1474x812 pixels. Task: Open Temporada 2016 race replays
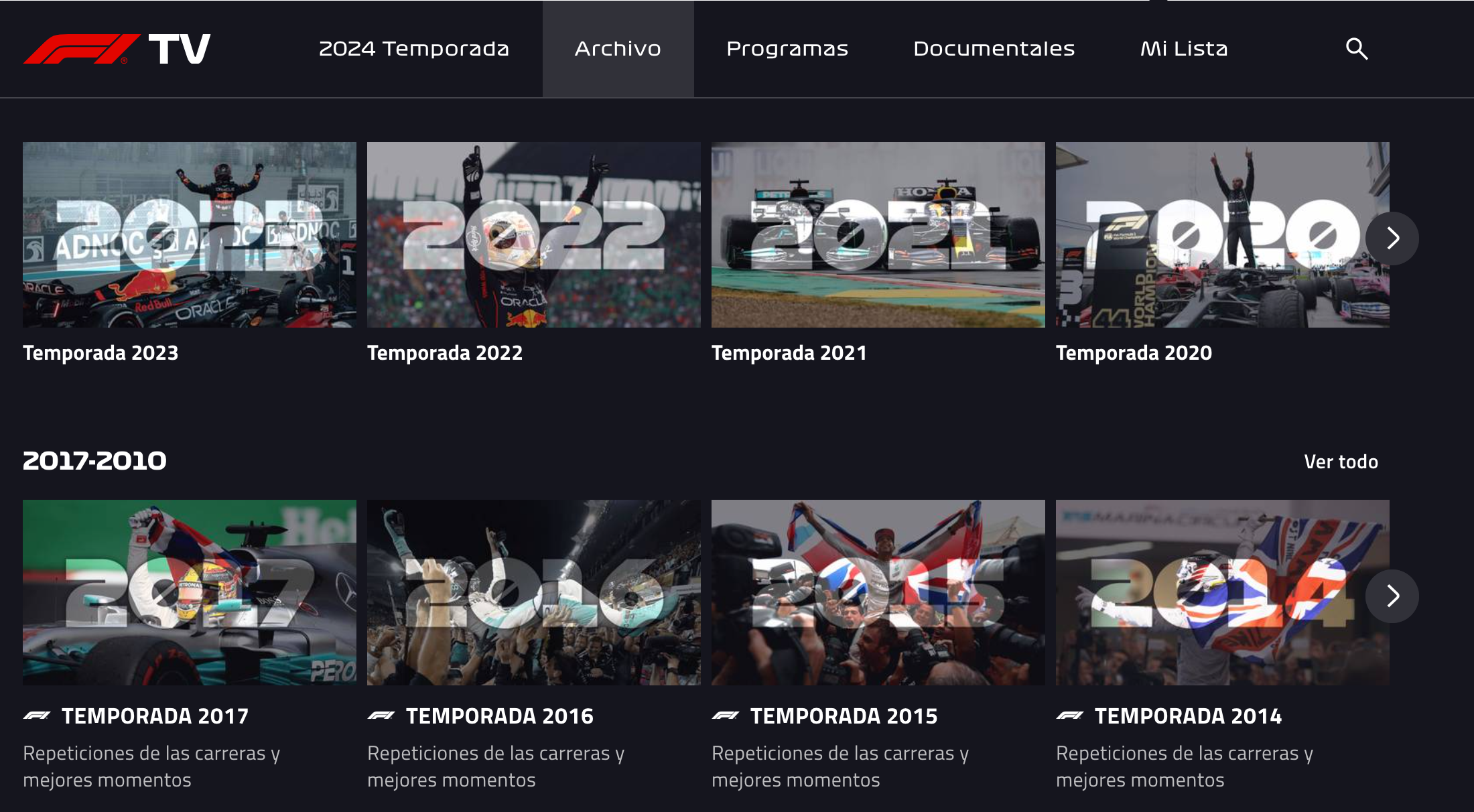533,593
